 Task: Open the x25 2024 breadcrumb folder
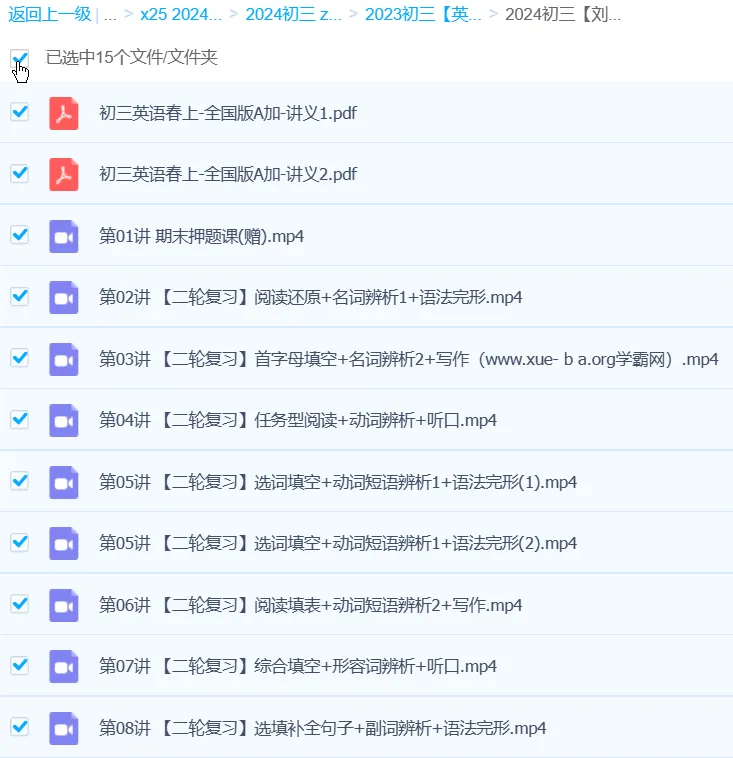click(x=181, y=14)
